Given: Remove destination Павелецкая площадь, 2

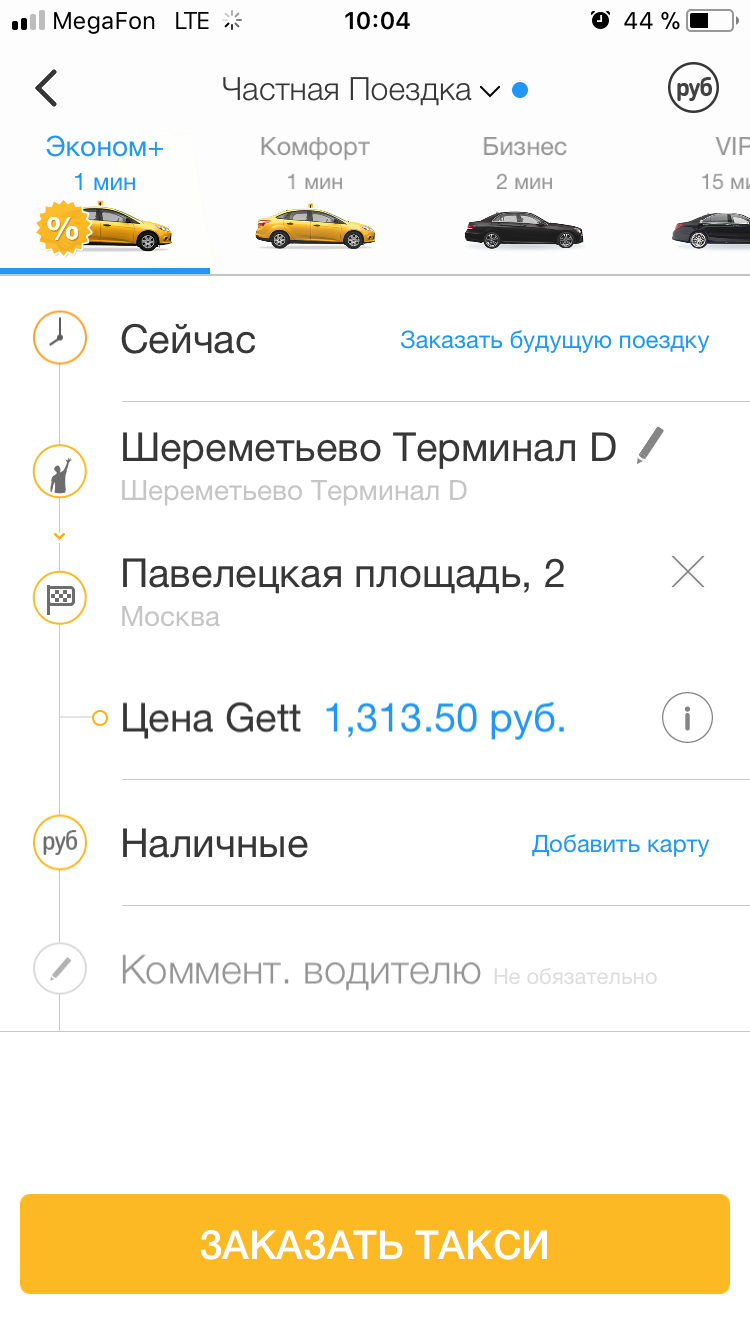Looking at the screenshot, I should pyautogui.click(x=688, y=573).
